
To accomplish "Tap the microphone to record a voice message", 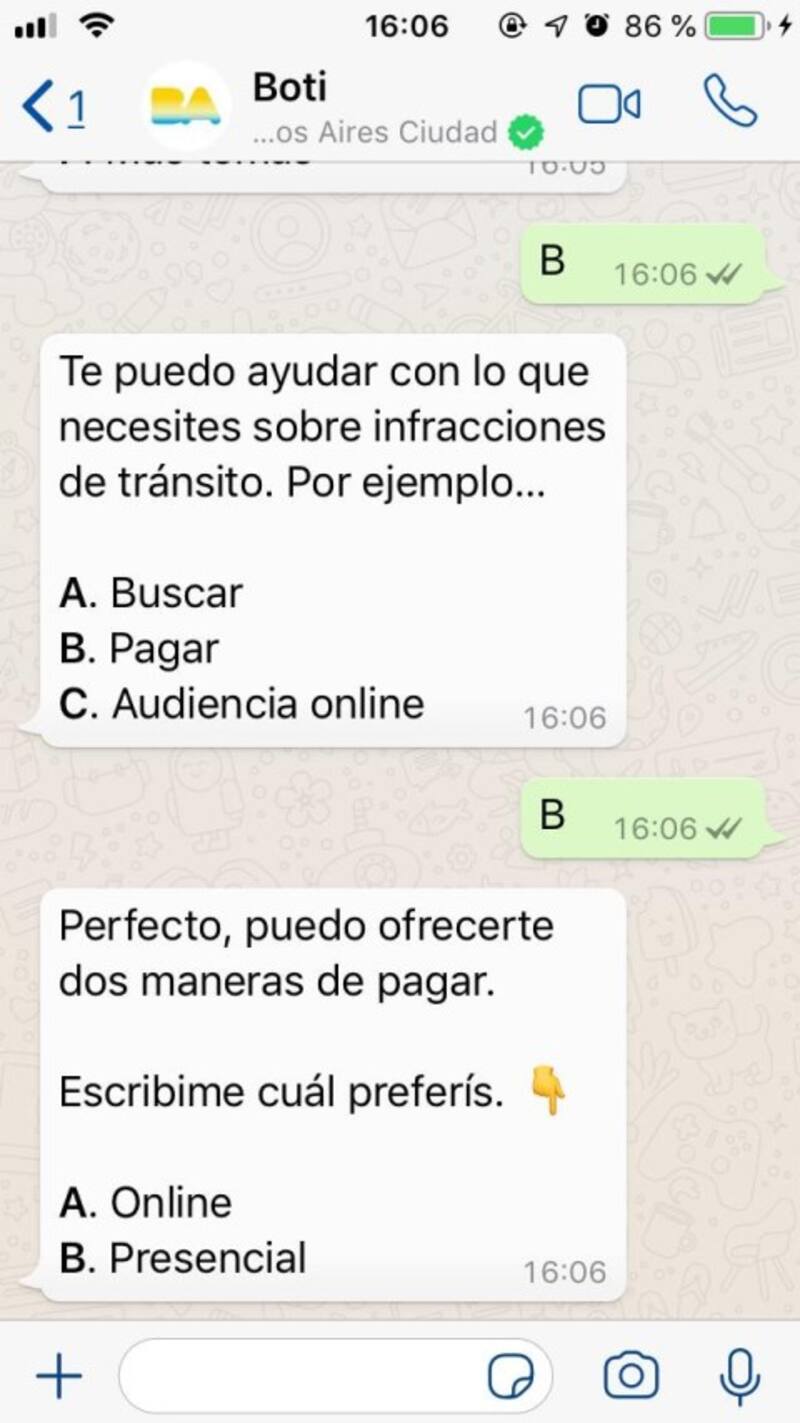I will 739,1377.
